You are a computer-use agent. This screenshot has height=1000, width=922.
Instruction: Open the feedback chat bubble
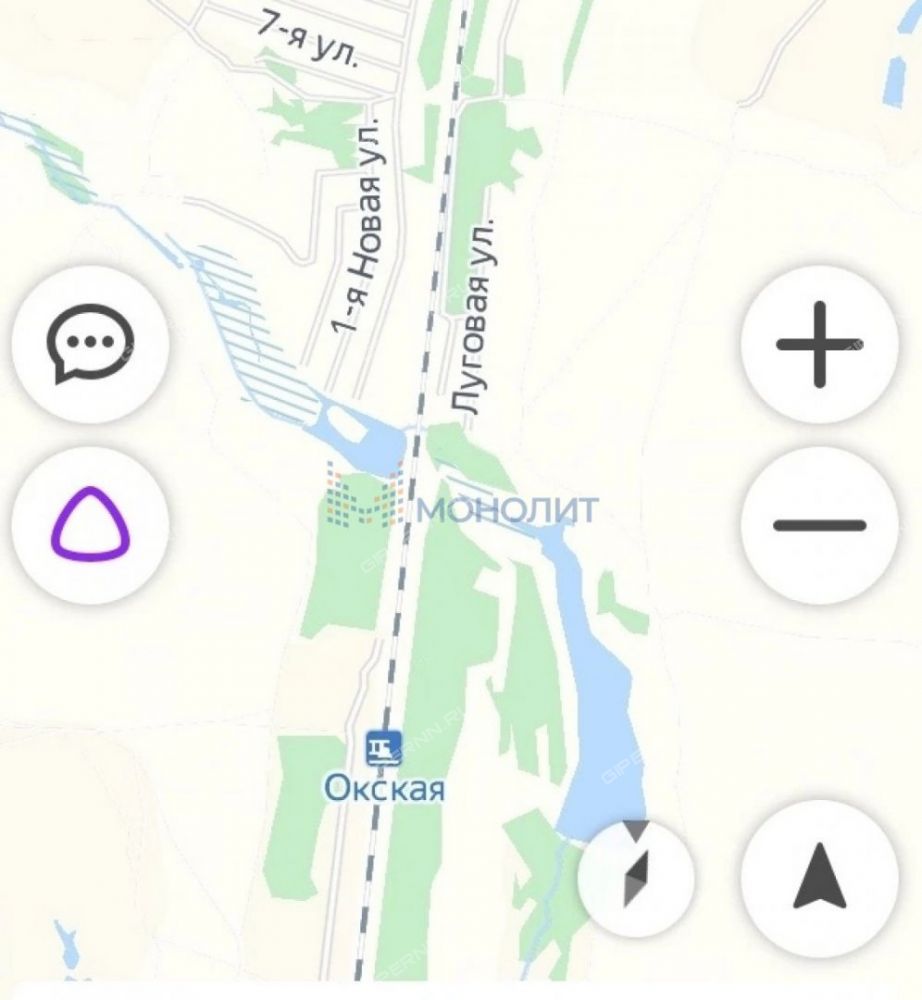tap(91, 345)
